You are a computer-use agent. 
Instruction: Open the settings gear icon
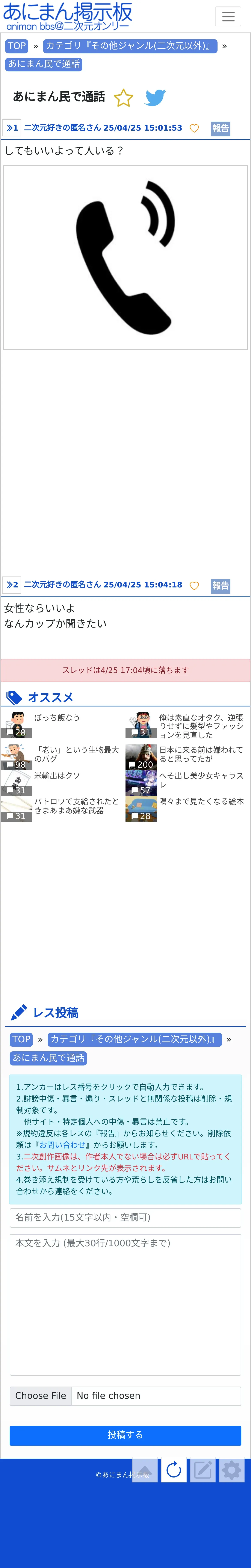coord(231,1470)
